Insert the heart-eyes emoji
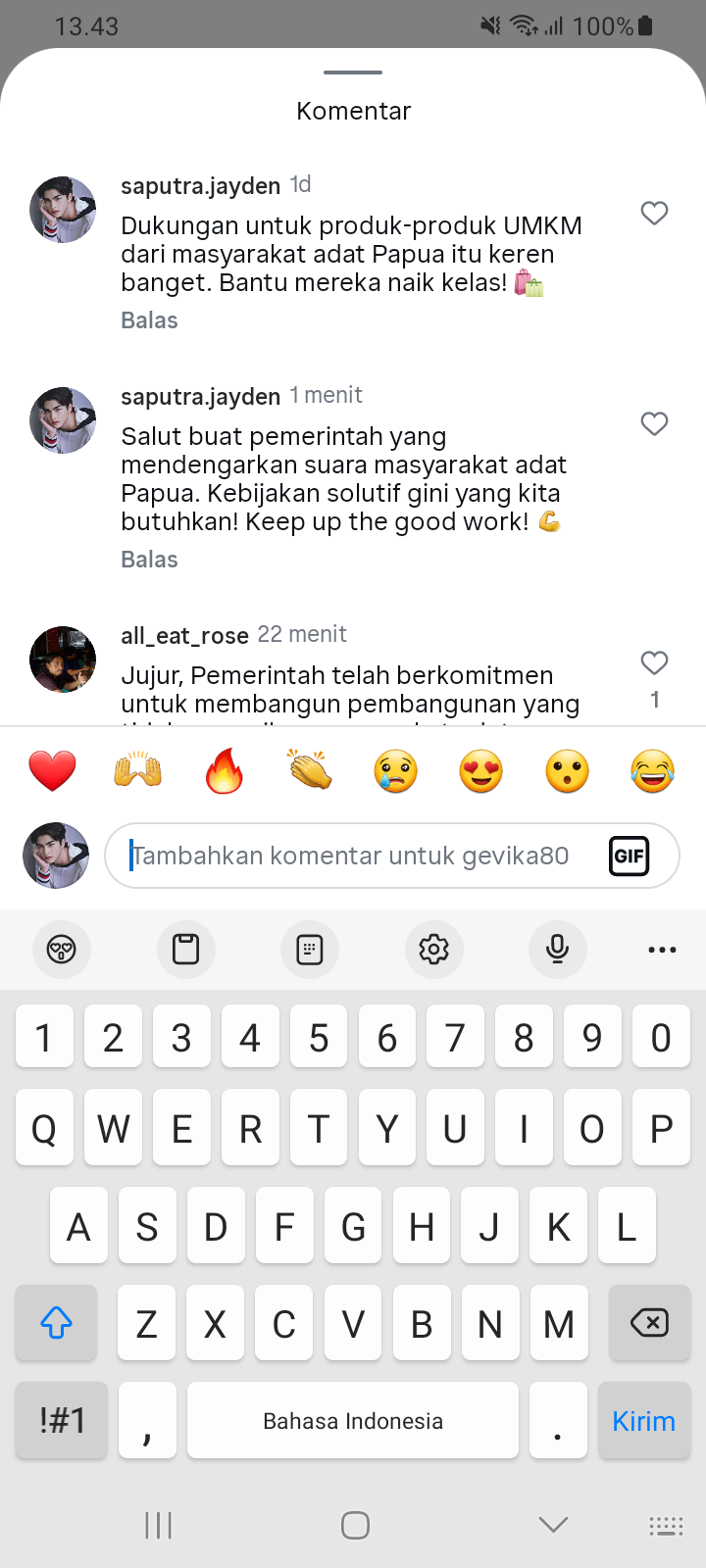The height and width of the screenshot is (1568, 706). coord(481,770)
